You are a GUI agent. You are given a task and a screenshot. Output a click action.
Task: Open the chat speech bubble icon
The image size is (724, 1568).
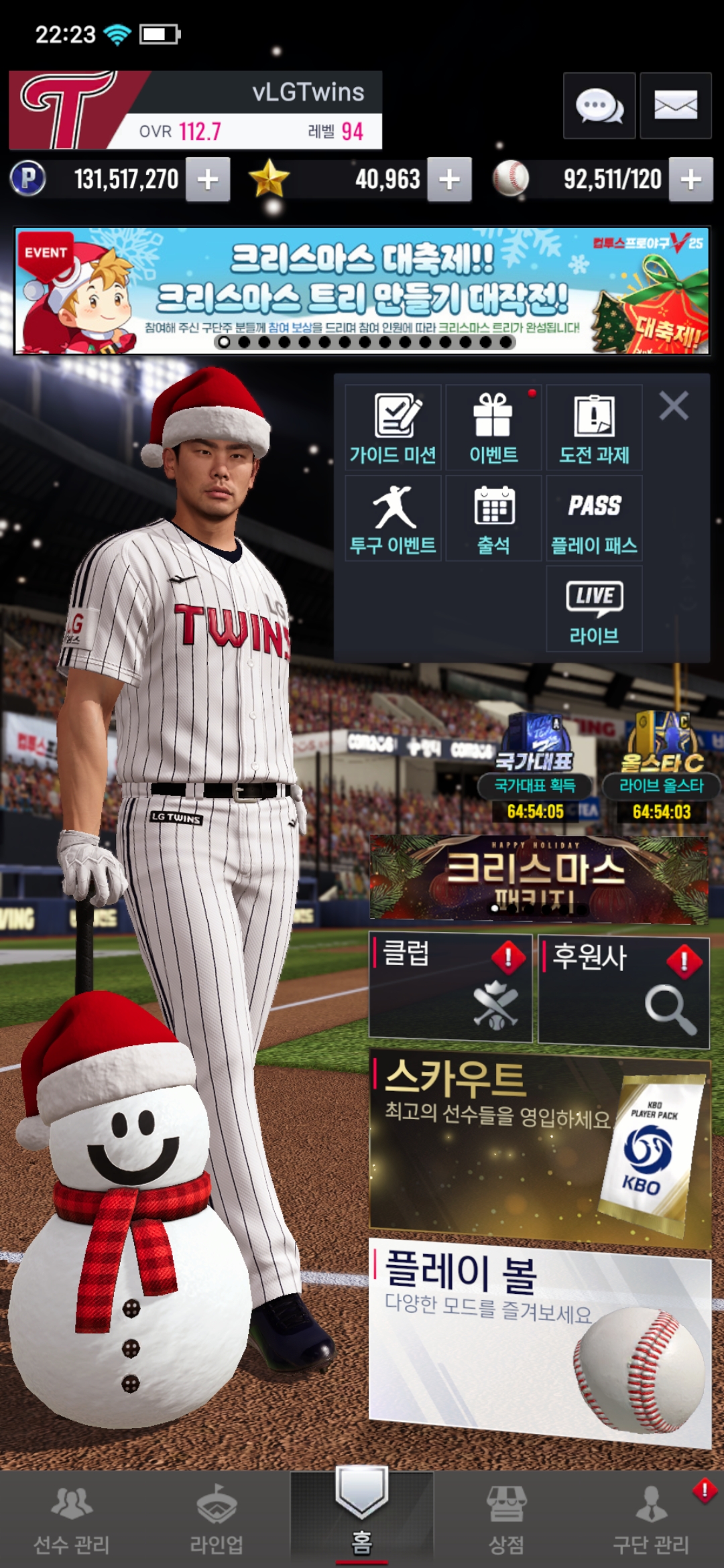coord(599,106)
